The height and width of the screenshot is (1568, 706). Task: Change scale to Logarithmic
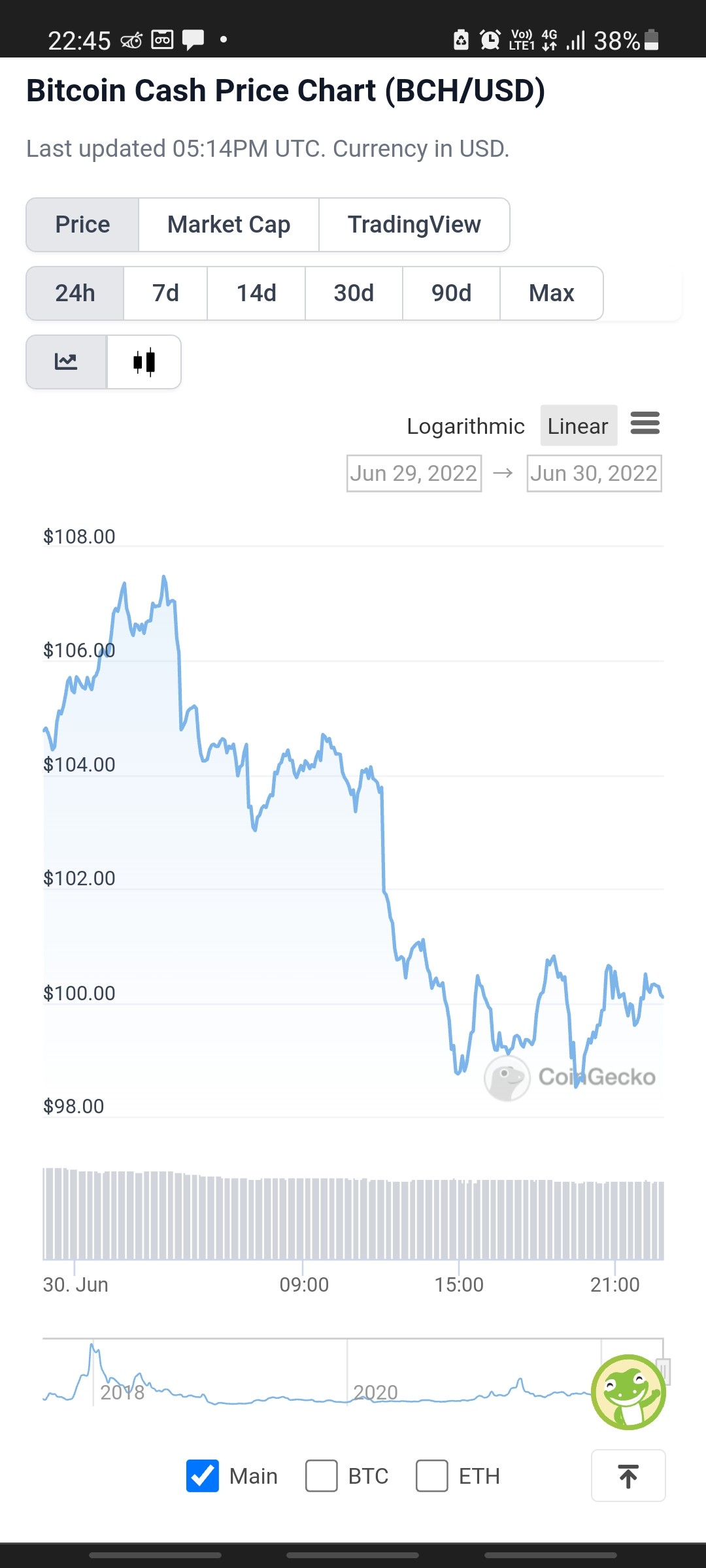click(465, 426)
